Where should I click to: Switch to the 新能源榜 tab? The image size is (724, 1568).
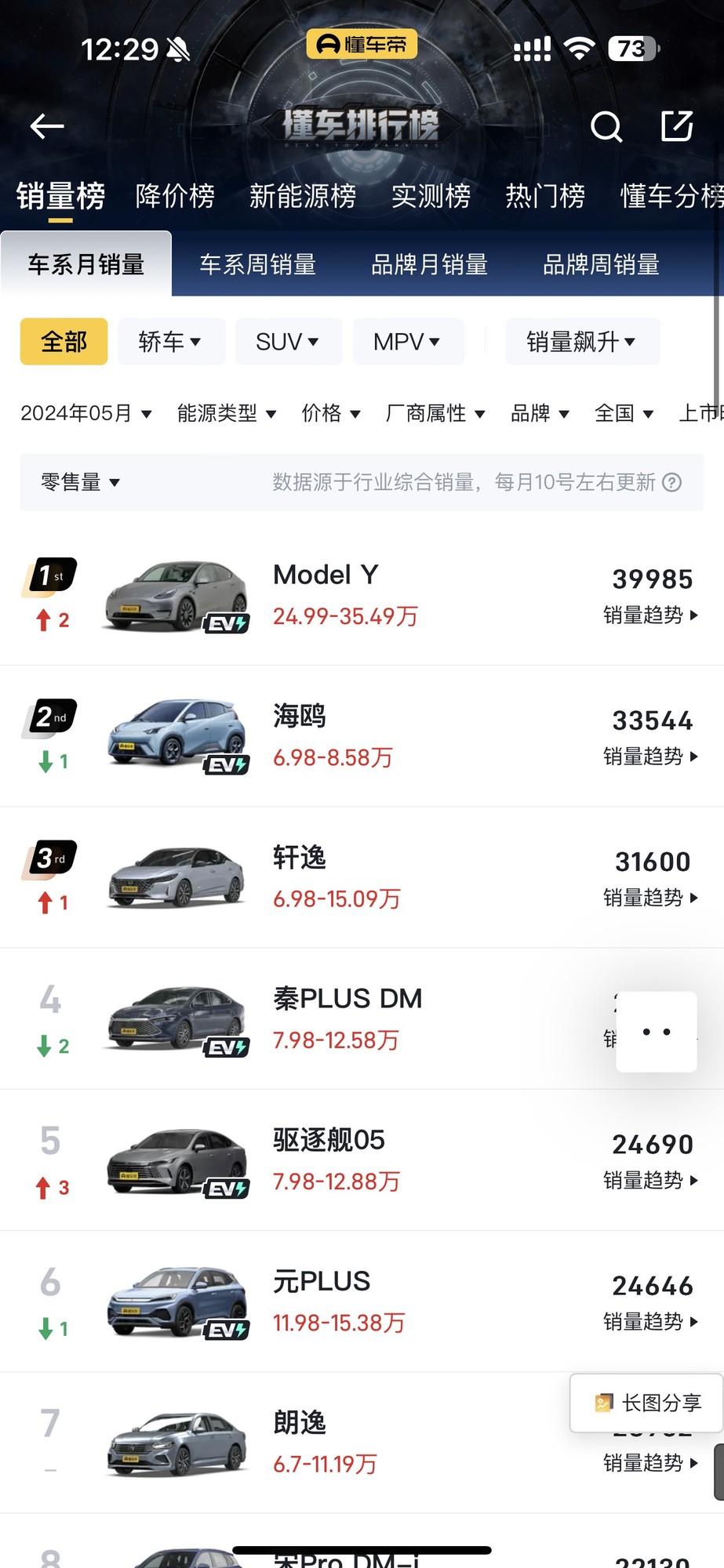click(303, 196)
